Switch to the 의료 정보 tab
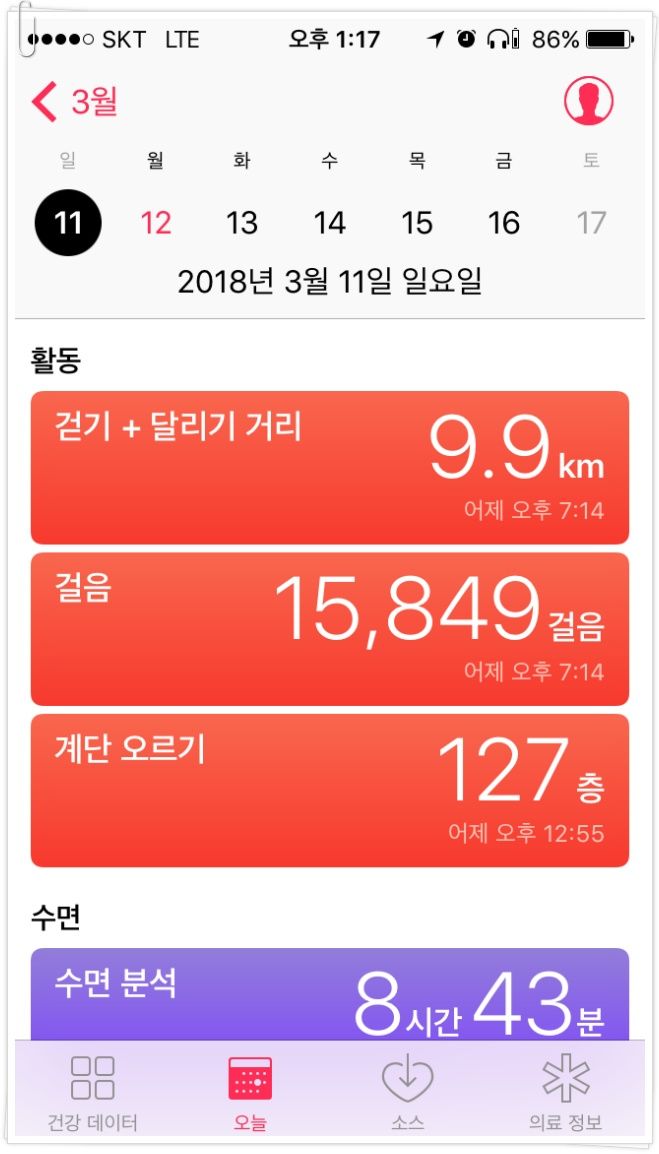This screenshot has height=1154, width=659. pyautogui.click(x=565, y=1094)
